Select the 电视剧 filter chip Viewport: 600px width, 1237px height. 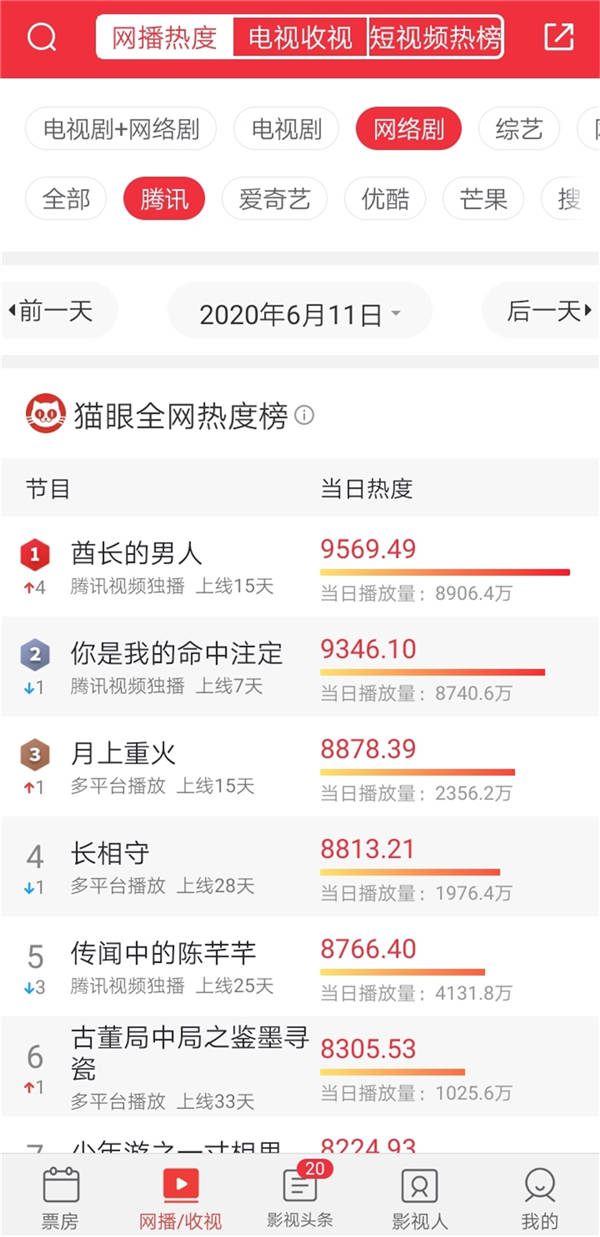tap(286, 129)
